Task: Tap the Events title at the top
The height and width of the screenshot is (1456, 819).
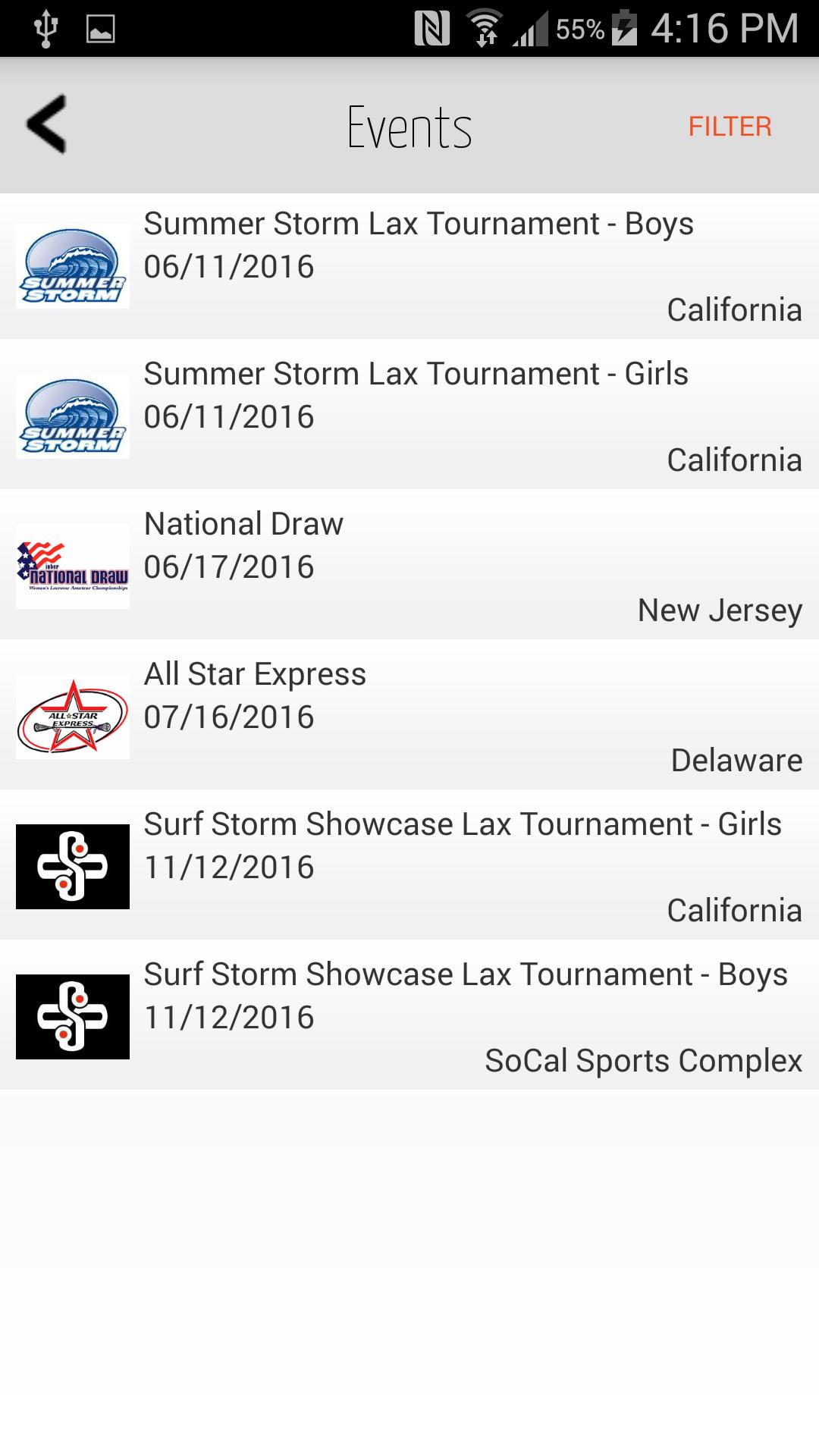Action: pos(409,126)
